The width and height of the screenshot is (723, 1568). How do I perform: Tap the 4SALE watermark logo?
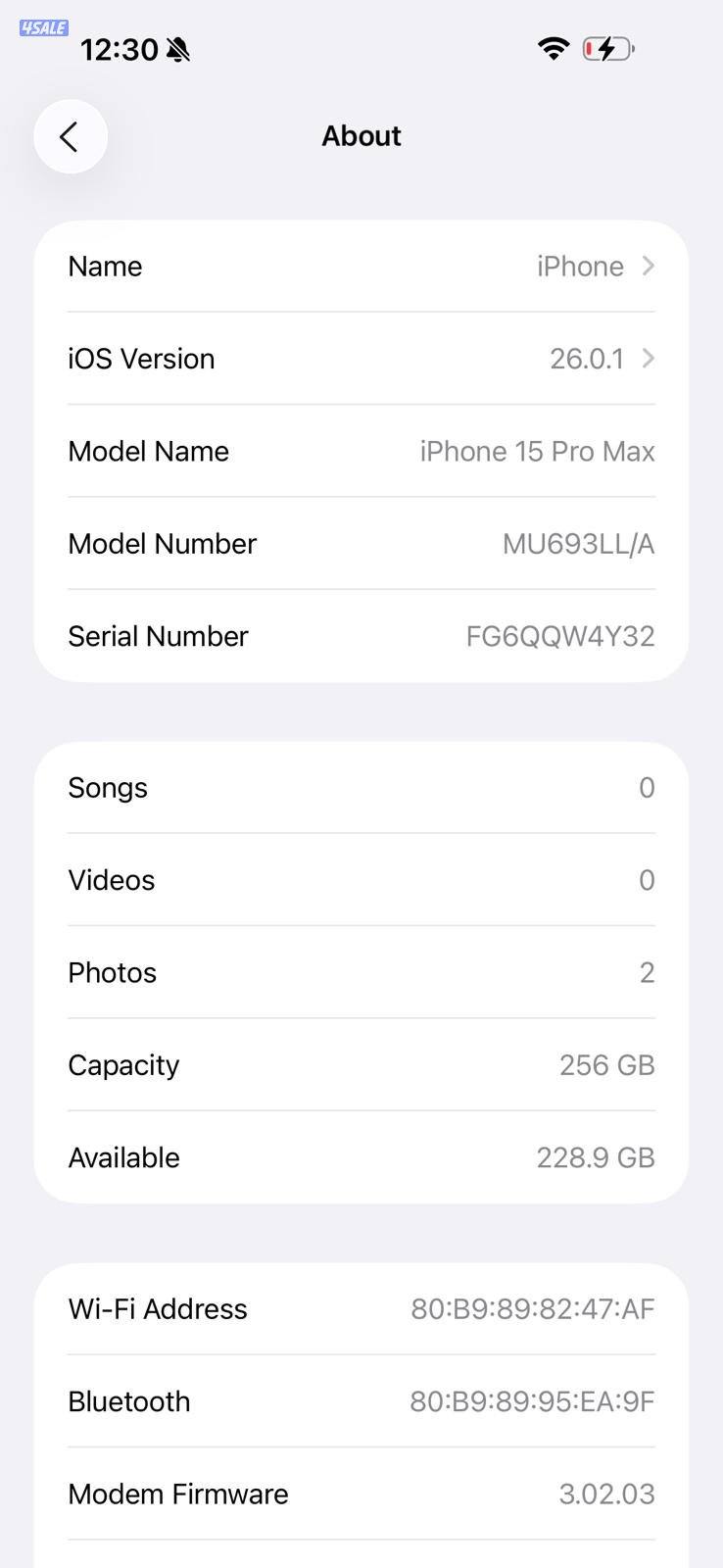tap(42, 27)
